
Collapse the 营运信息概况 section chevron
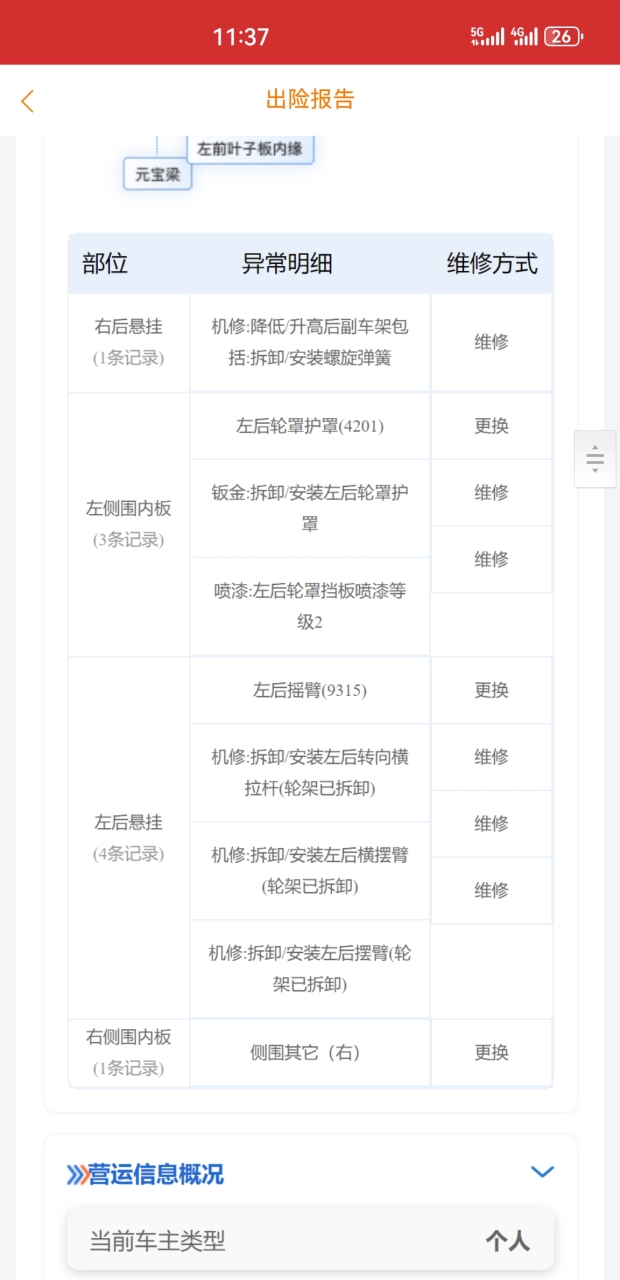tap(542, 1172)
